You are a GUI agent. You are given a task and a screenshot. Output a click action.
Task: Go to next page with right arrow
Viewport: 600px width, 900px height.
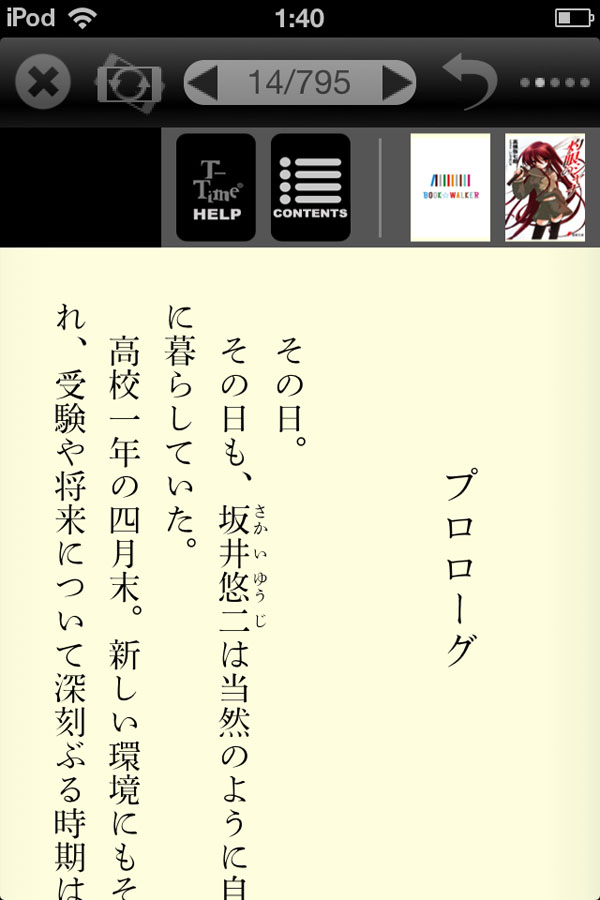(397, 81)
